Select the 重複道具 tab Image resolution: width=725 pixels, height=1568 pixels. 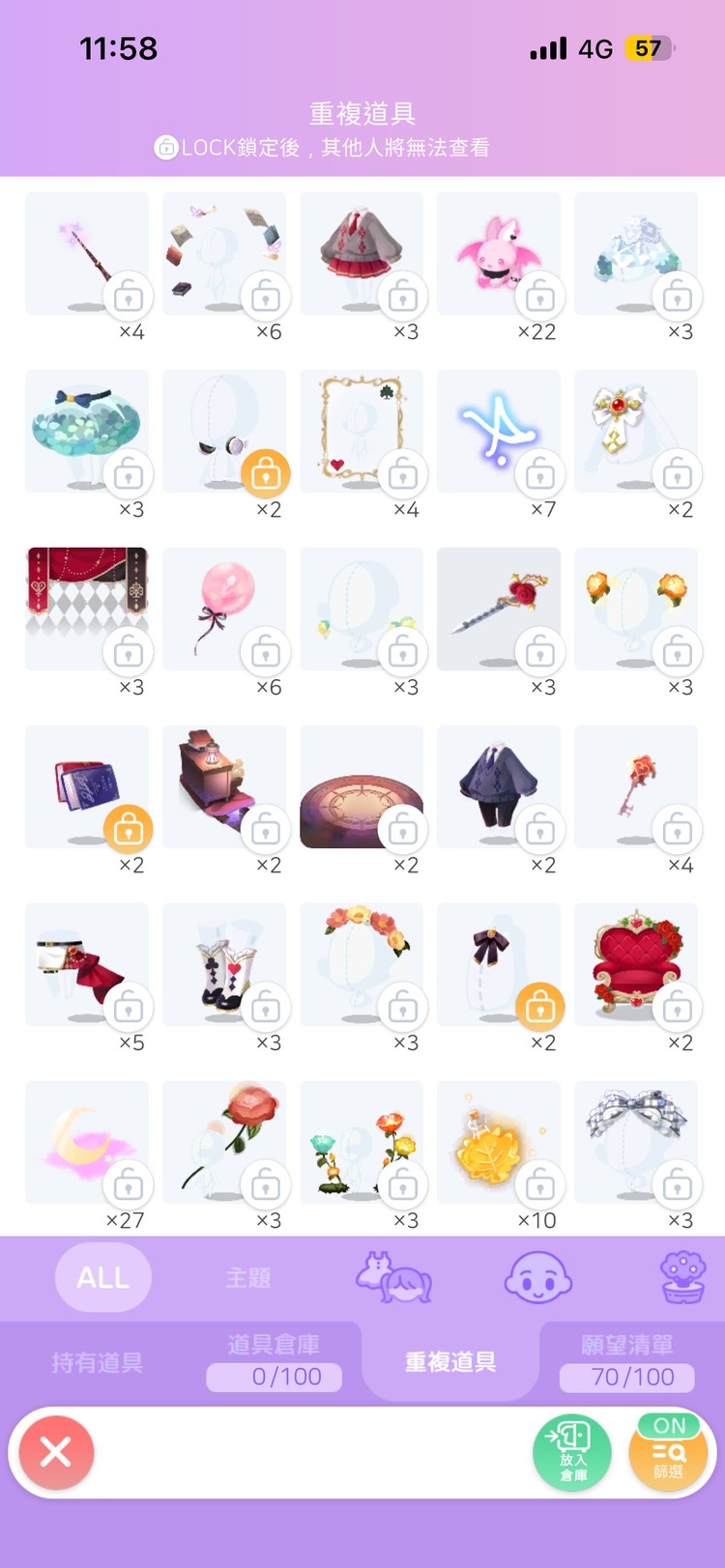pyautogui.click(x=450, y=1362)
